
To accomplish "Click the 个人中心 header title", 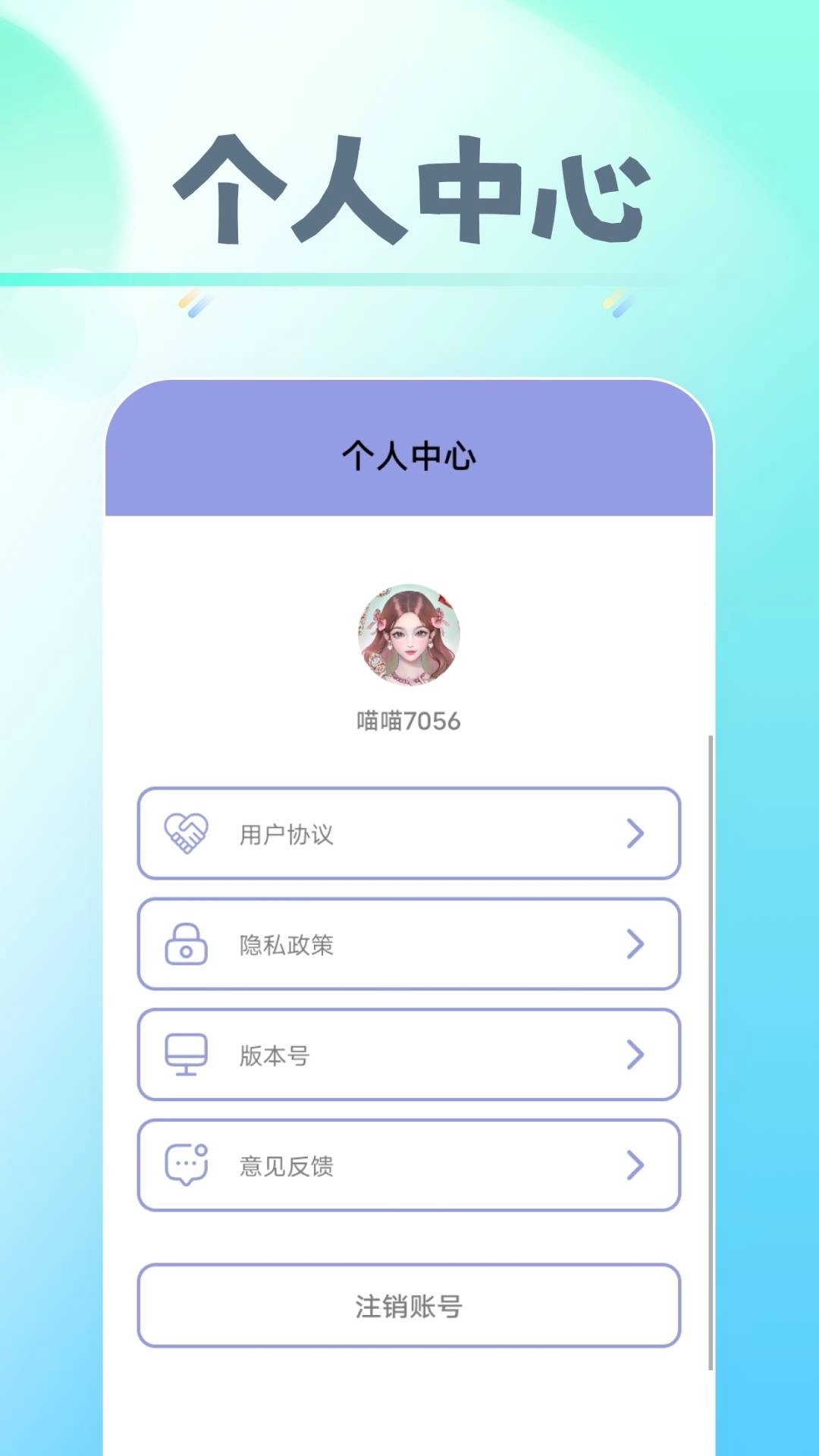I will pos(409,457).
